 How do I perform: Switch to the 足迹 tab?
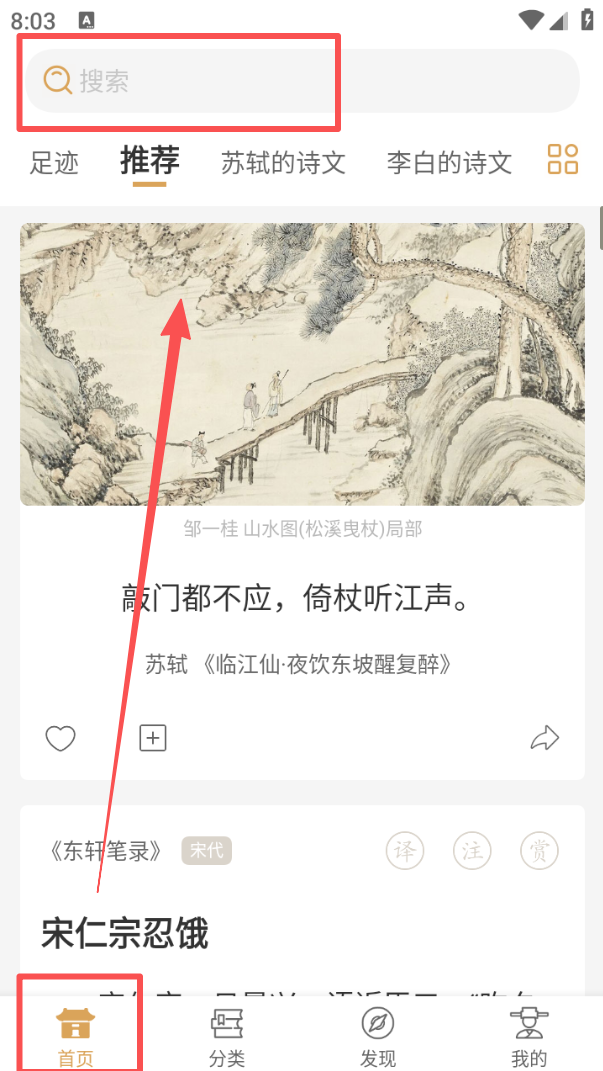(54, 162)
